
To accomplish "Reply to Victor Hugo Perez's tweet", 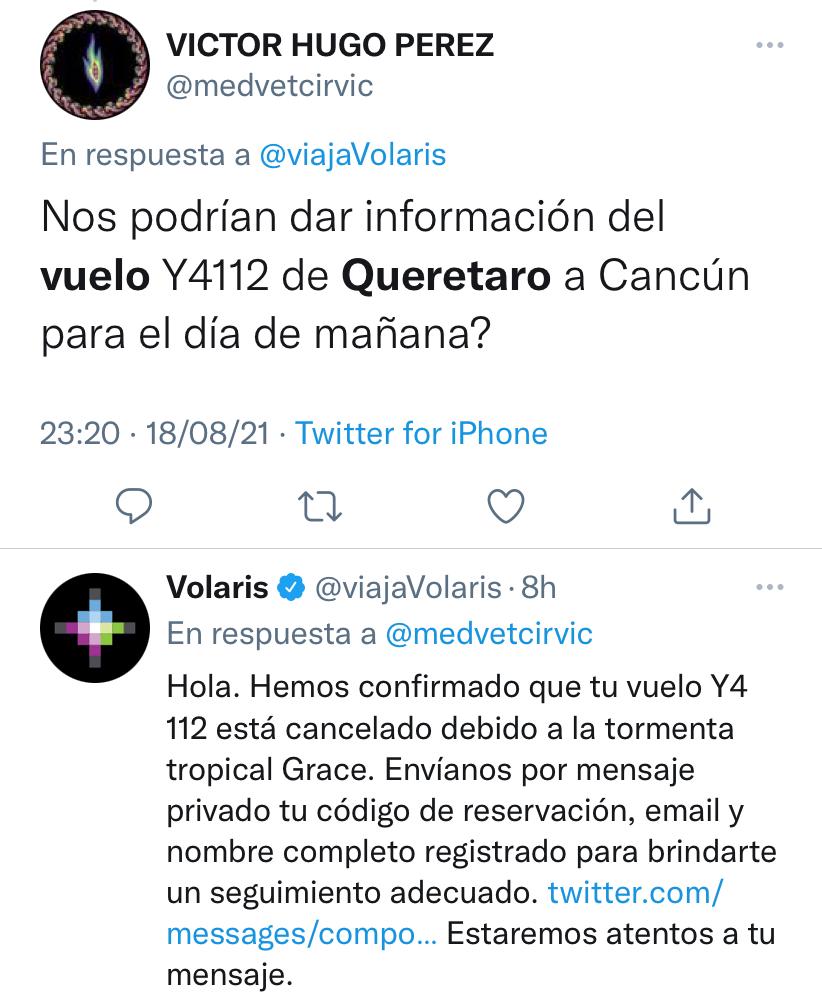I will (134, 506).
